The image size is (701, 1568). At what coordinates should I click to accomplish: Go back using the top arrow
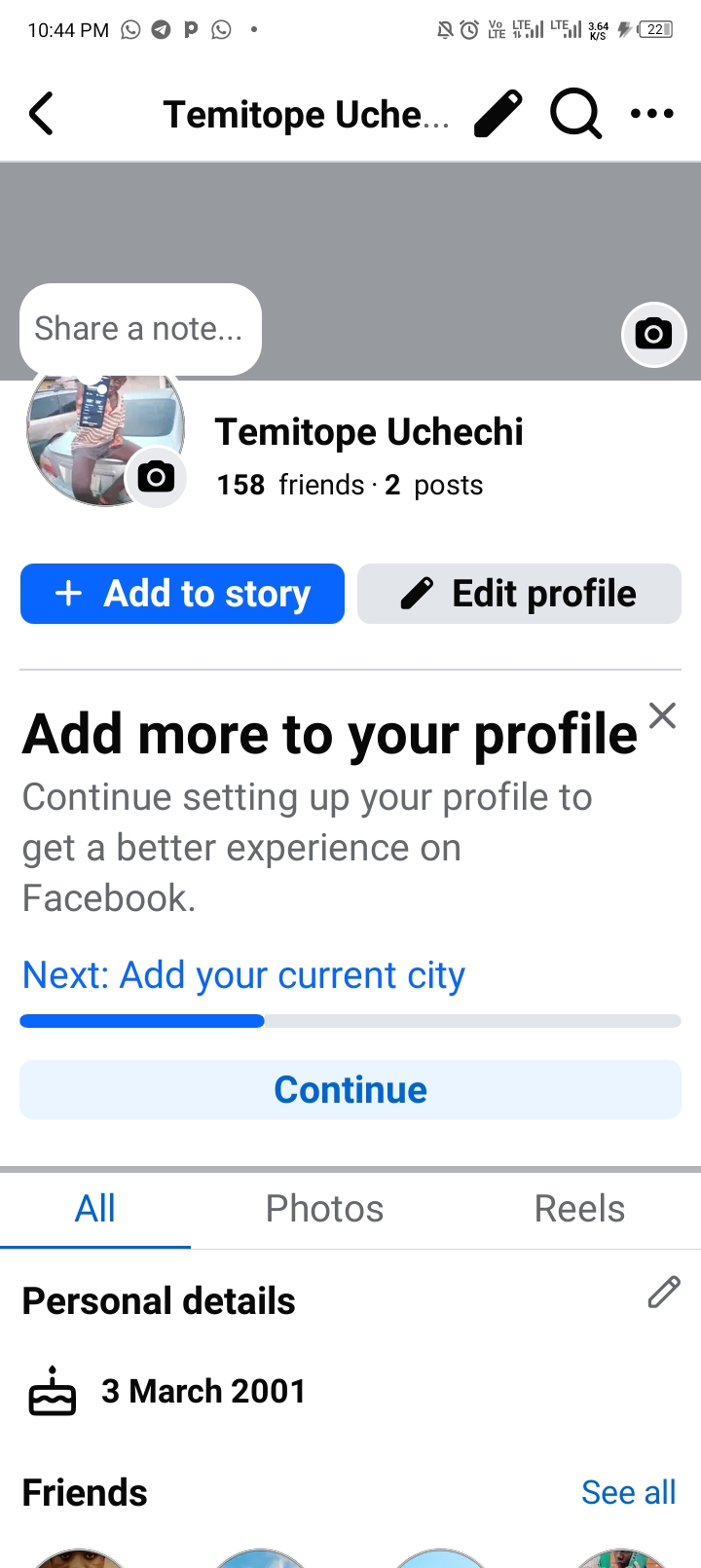point(41,114)
